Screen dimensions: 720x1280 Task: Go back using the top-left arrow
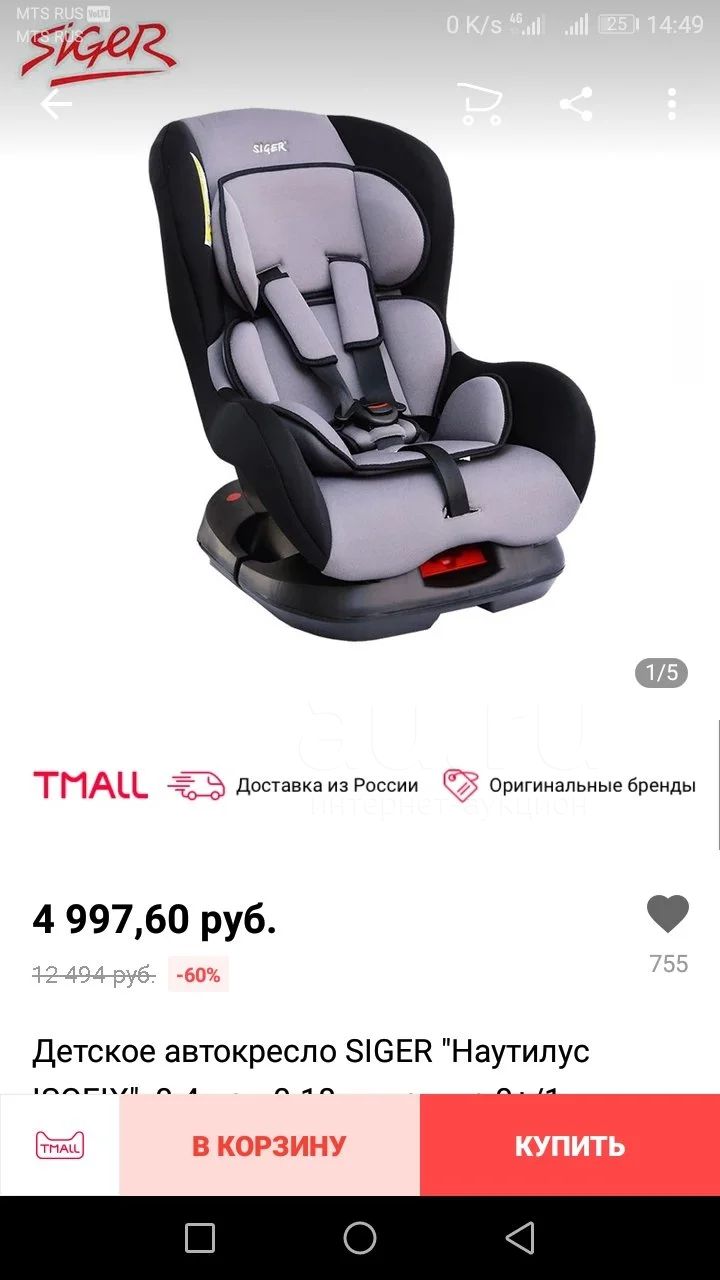56,104
